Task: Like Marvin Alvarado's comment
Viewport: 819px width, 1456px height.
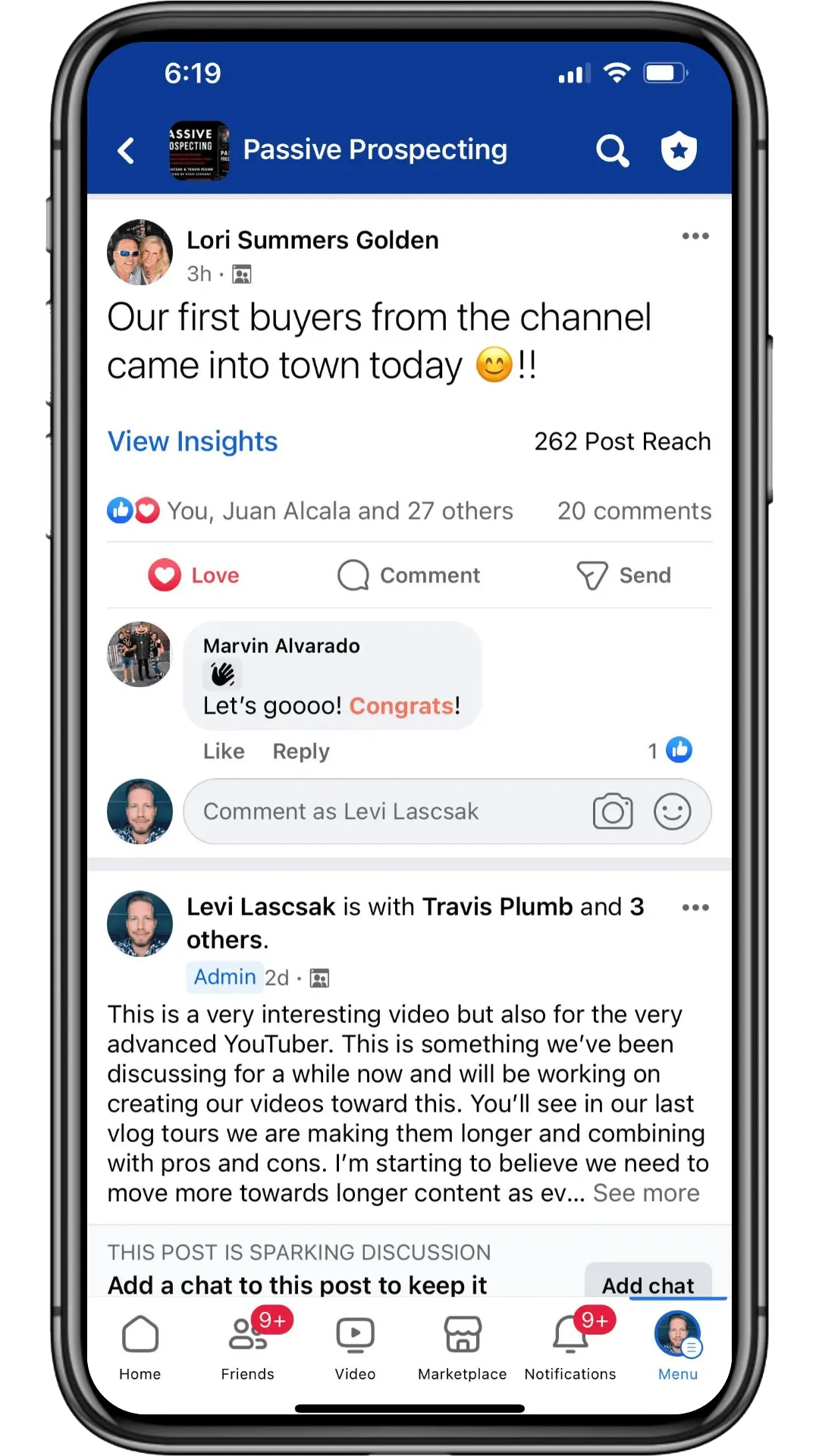Action: (224, 751)
